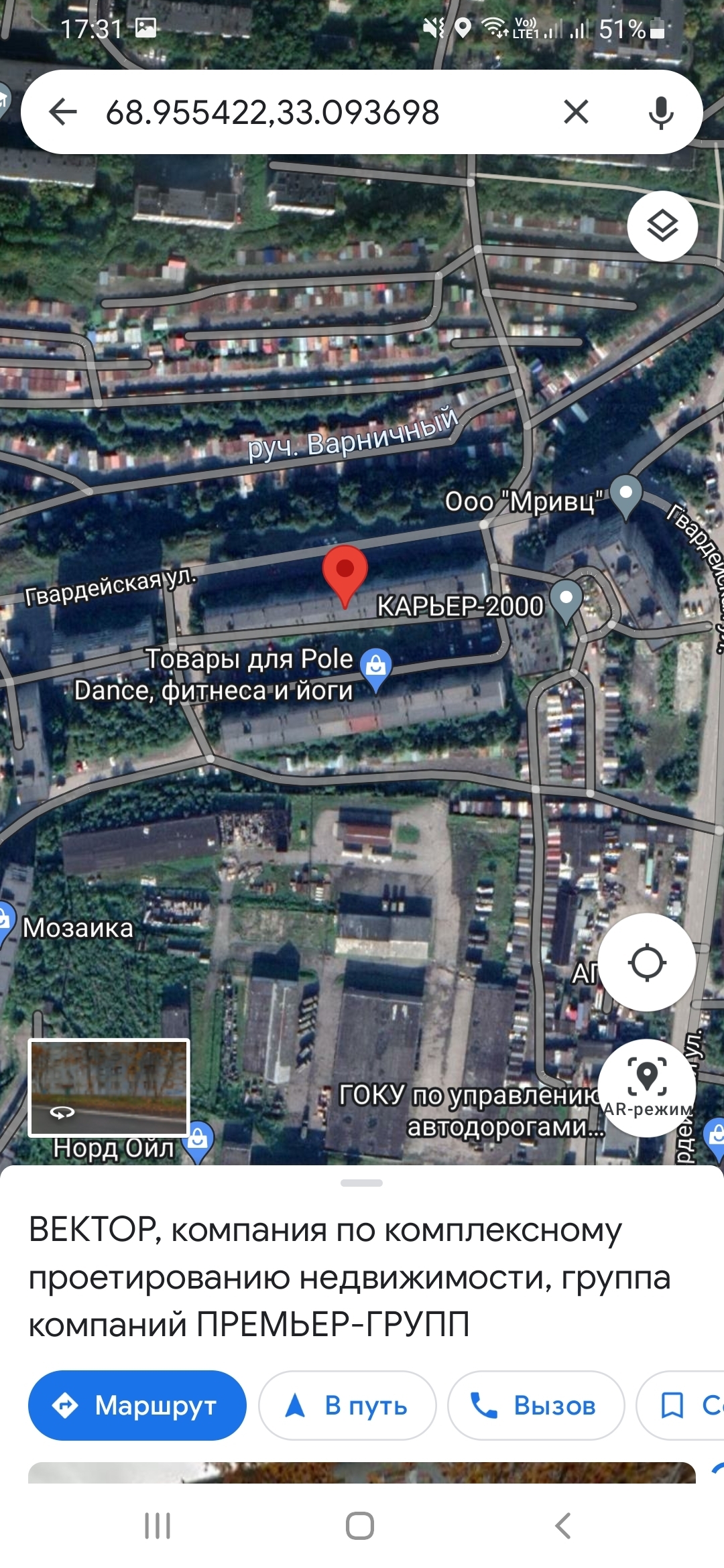Clear the coordinates search text
Viewport: 724px width, 1568px height.
click(x=576, y=112)
